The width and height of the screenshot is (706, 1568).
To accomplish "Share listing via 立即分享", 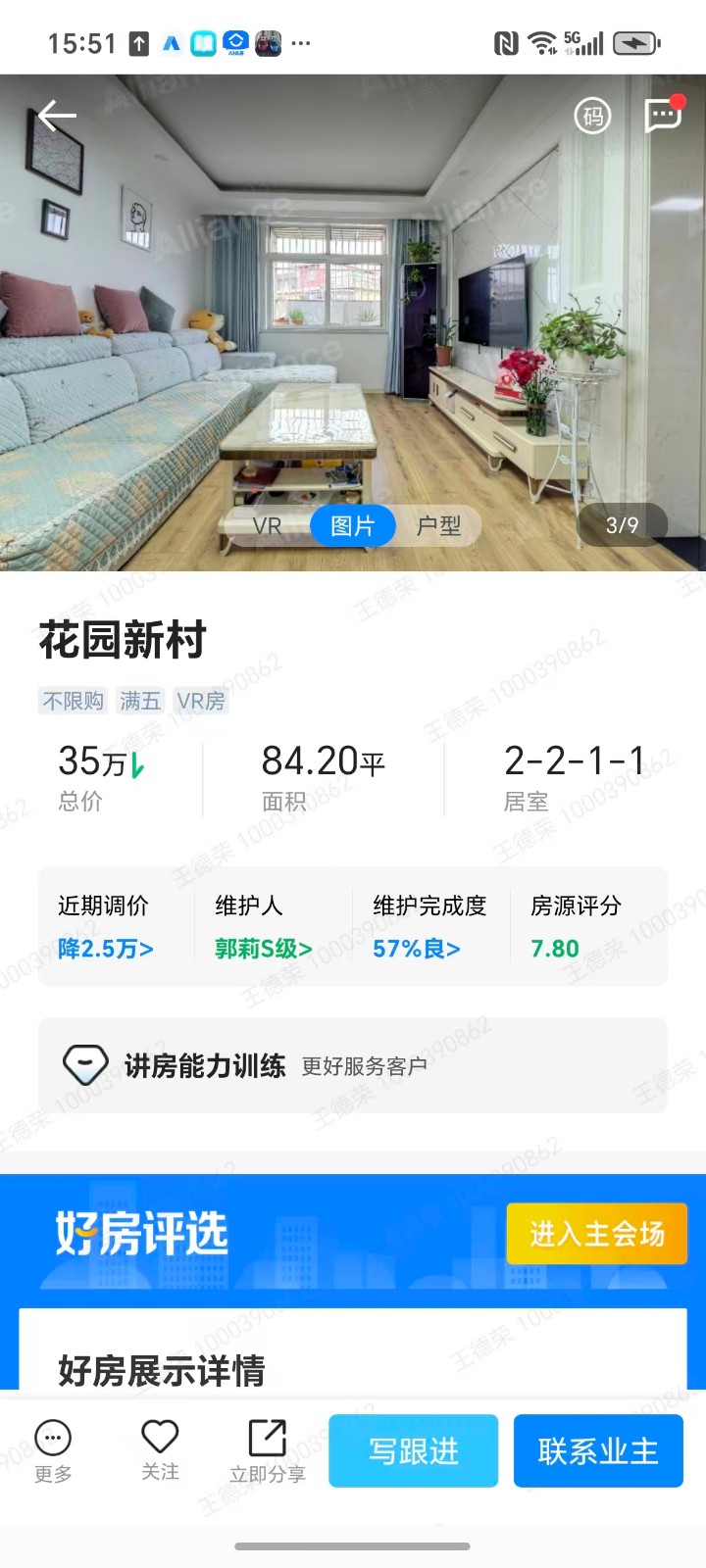I will pos(268,1450).
